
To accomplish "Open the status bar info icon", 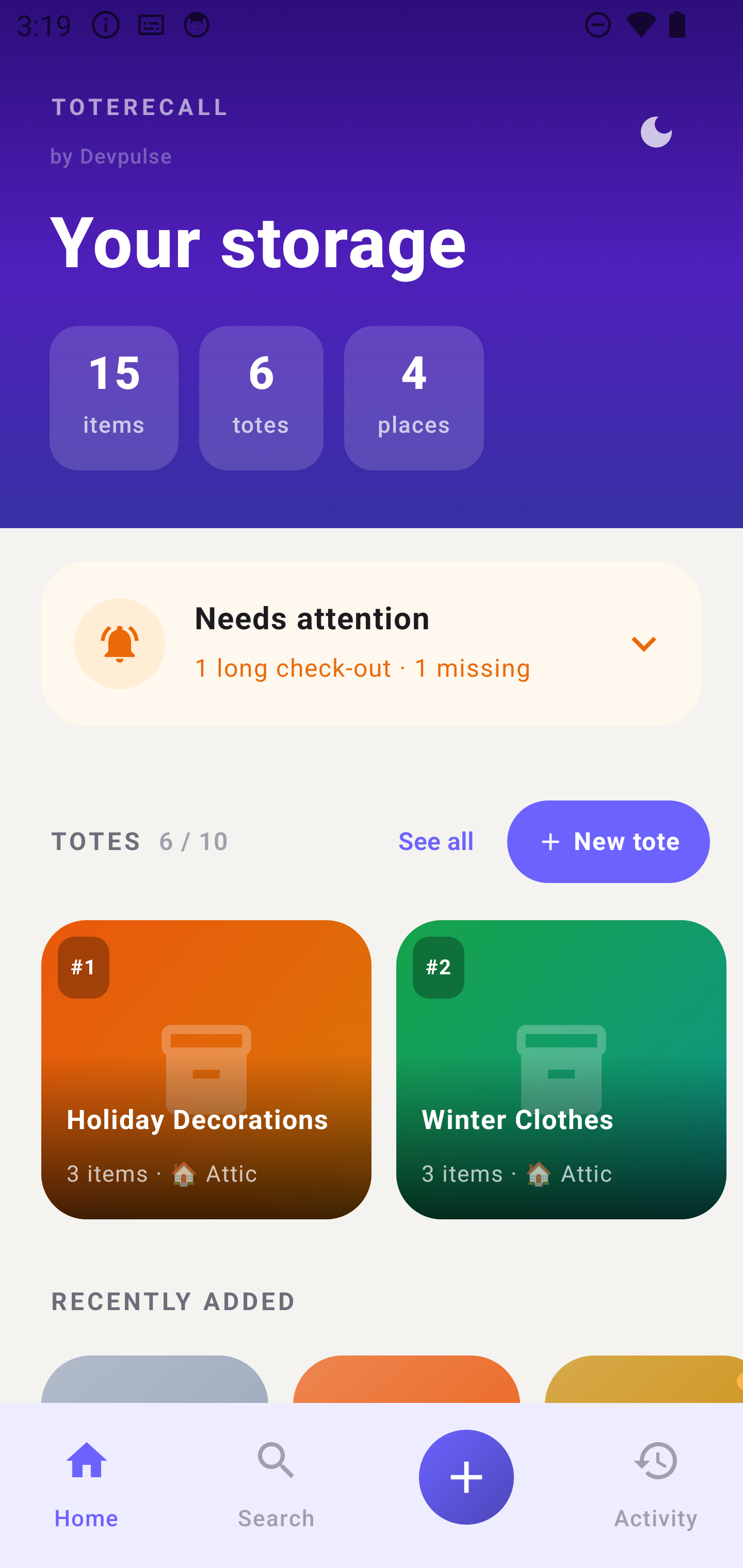I will point(105,24).
